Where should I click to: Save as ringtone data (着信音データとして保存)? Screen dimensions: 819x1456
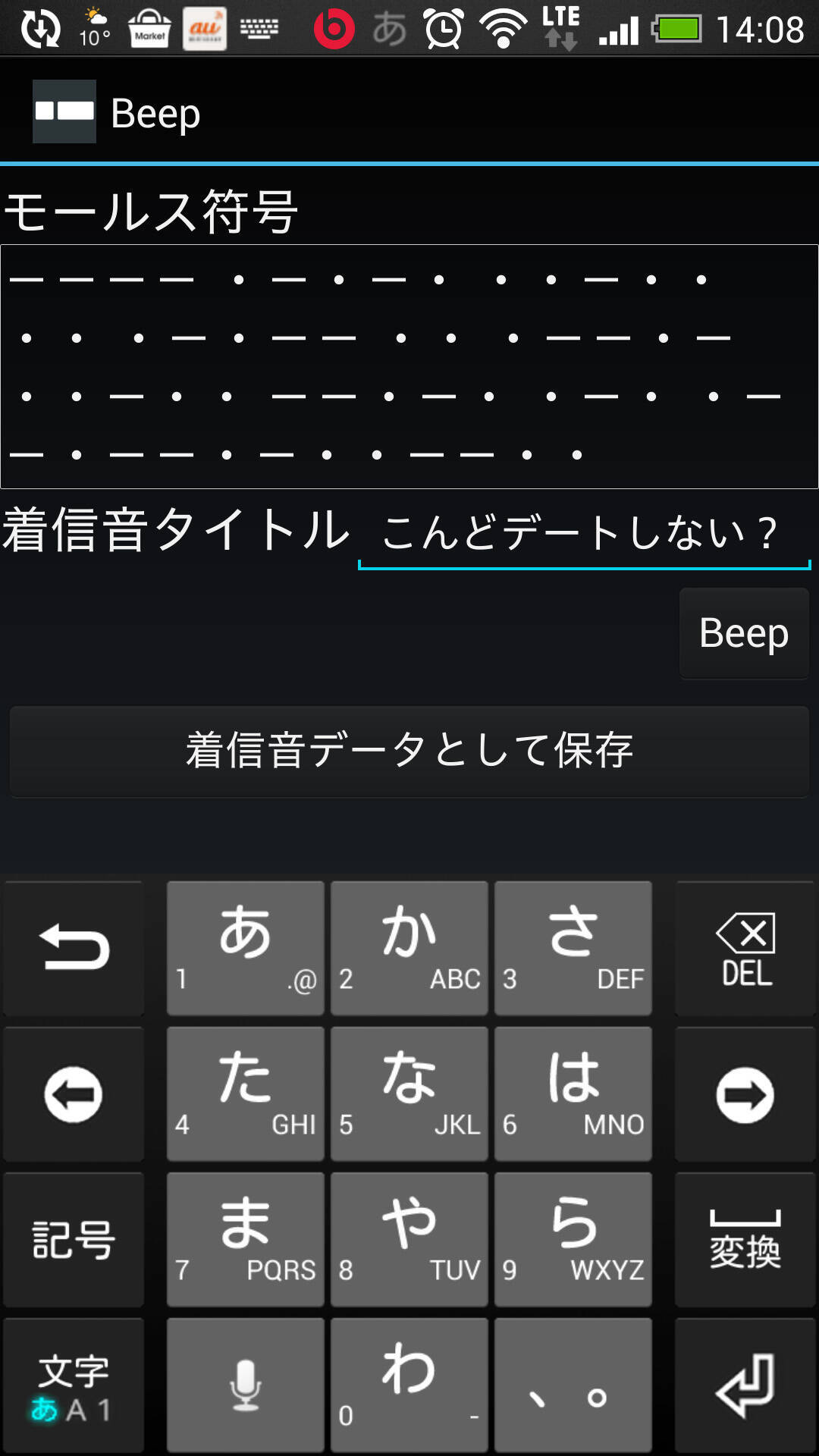click(409, 751)
